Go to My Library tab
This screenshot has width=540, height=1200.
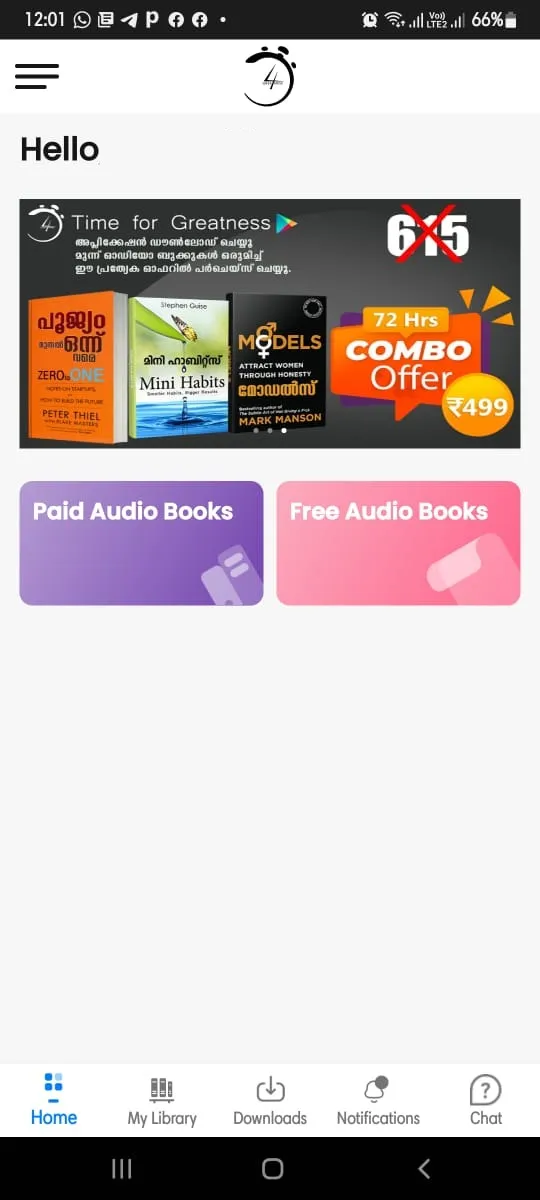pos(162,1100)
